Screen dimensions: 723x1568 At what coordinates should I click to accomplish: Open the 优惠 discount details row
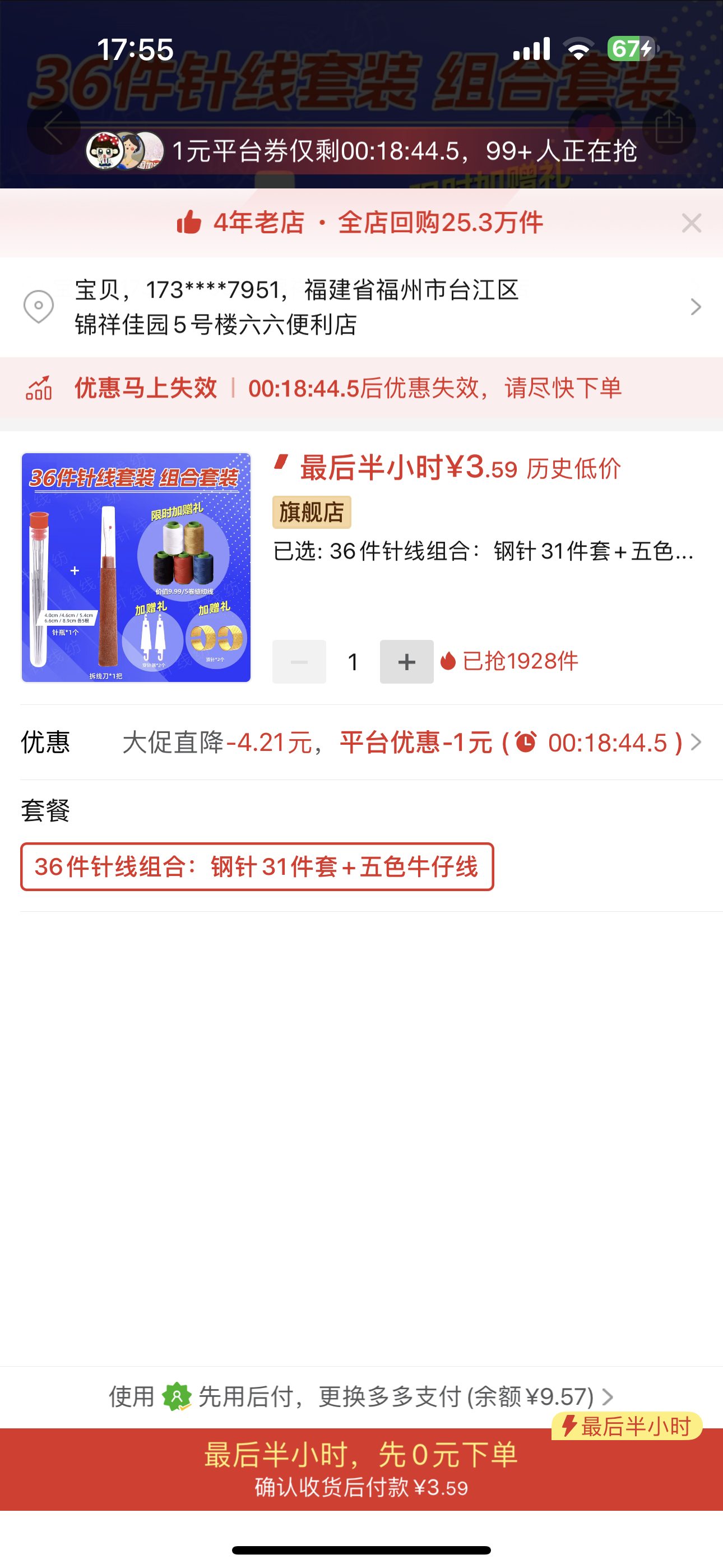tap(361, 743)
